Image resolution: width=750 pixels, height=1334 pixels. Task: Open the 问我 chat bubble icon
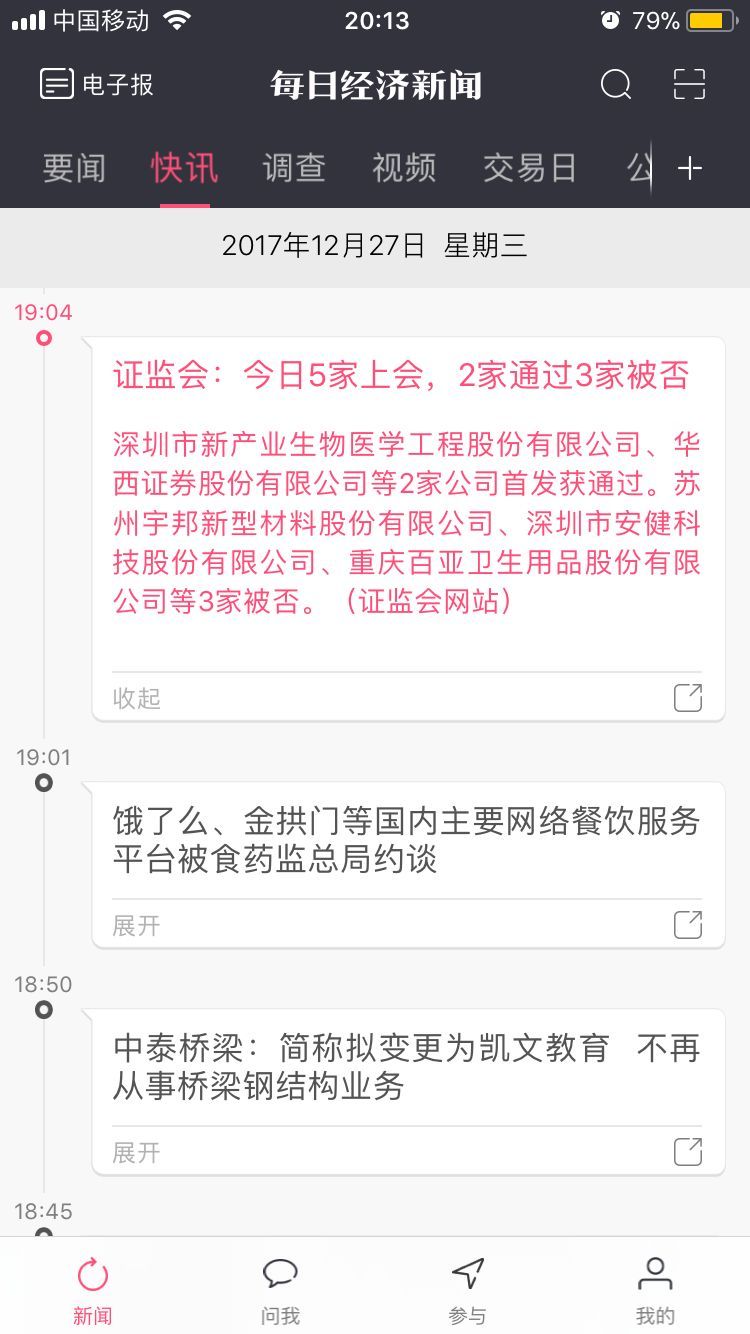(x=280, y=1285)
